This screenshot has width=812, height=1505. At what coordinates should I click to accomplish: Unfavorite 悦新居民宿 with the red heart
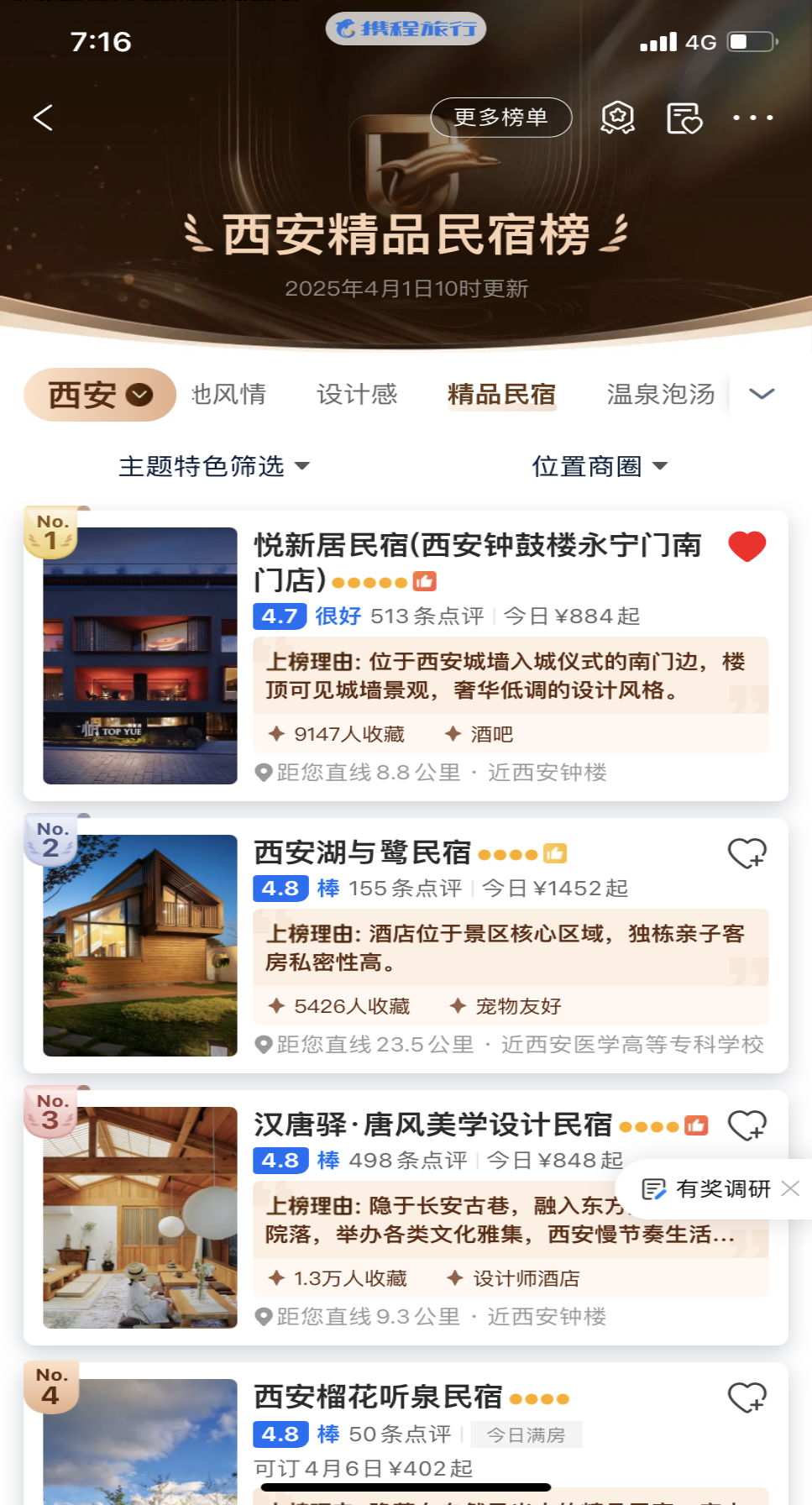(x=747, y=547)
